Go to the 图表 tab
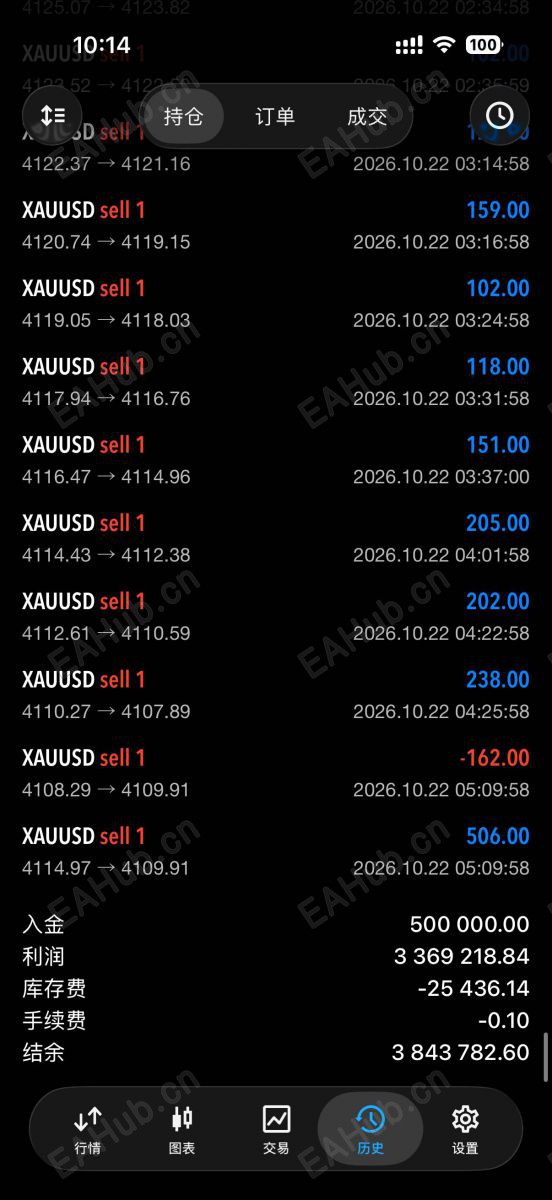The width and height of the screenshot is (552, 1200). point(182,1130)
